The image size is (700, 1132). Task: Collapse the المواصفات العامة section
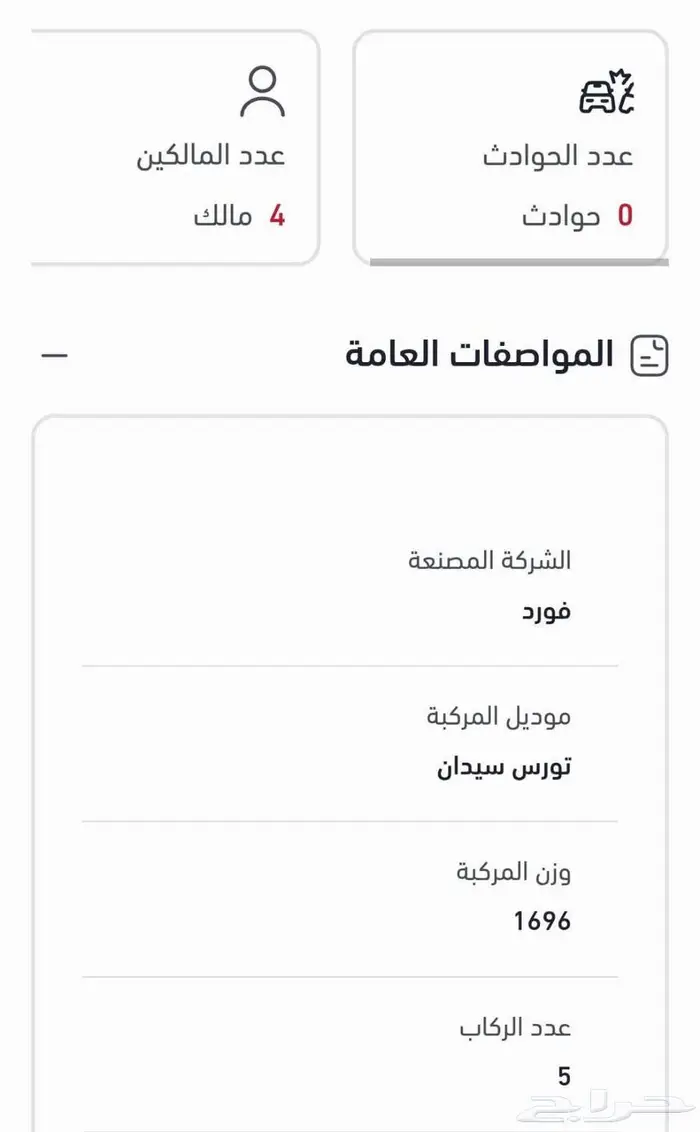point(55,355)
